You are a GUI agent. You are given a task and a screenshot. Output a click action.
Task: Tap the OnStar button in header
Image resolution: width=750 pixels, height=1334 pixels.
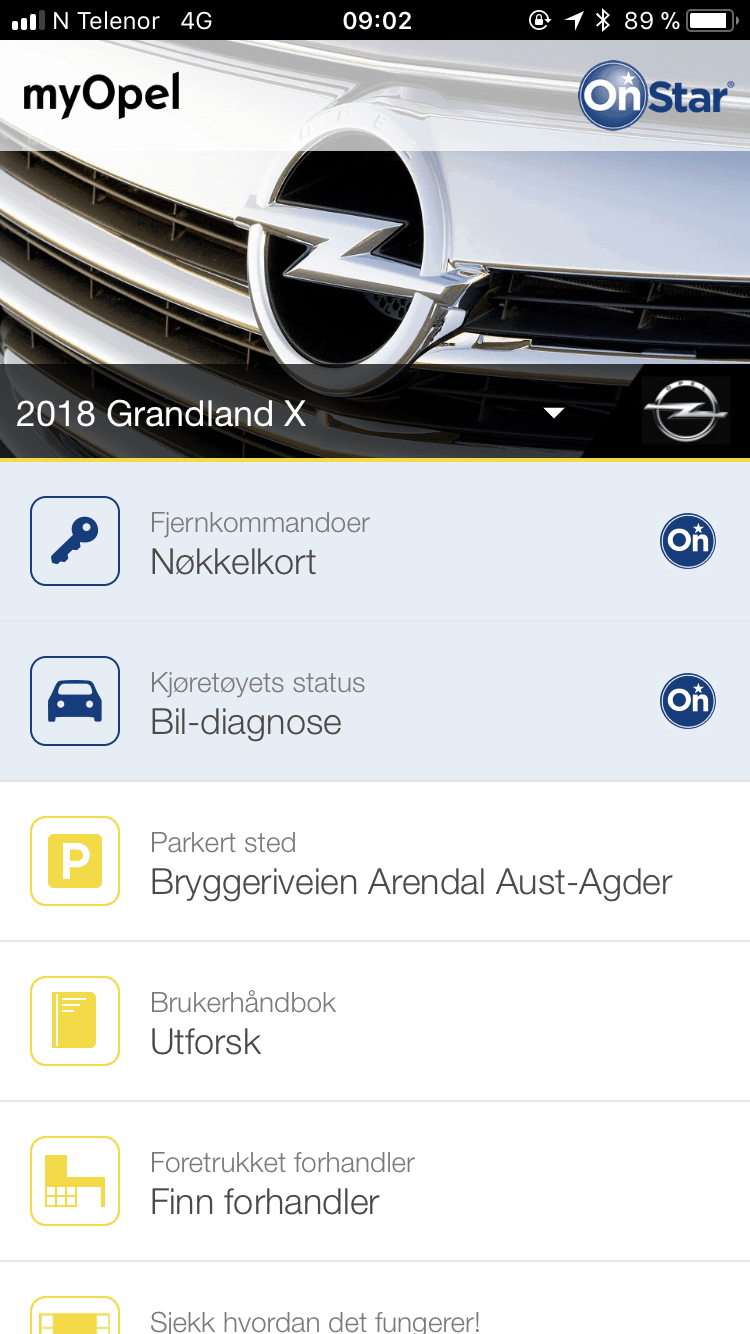(656, 96)
